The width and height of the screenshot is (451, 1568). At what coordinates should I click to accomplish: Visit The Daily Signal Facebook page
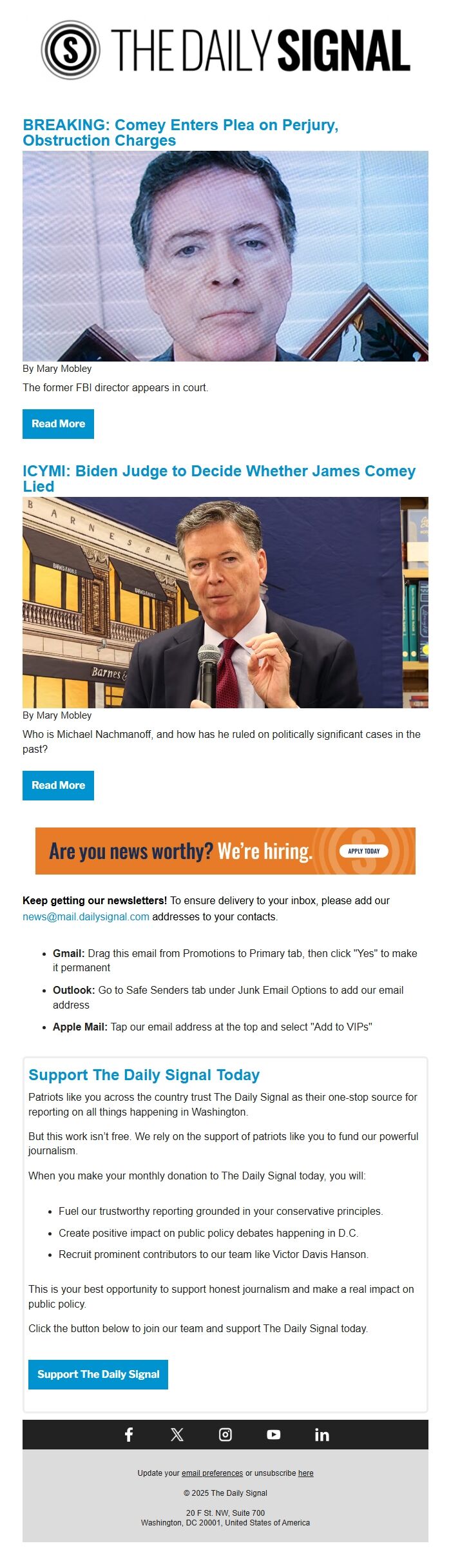pyautogui.click(x=129, y=1434)
